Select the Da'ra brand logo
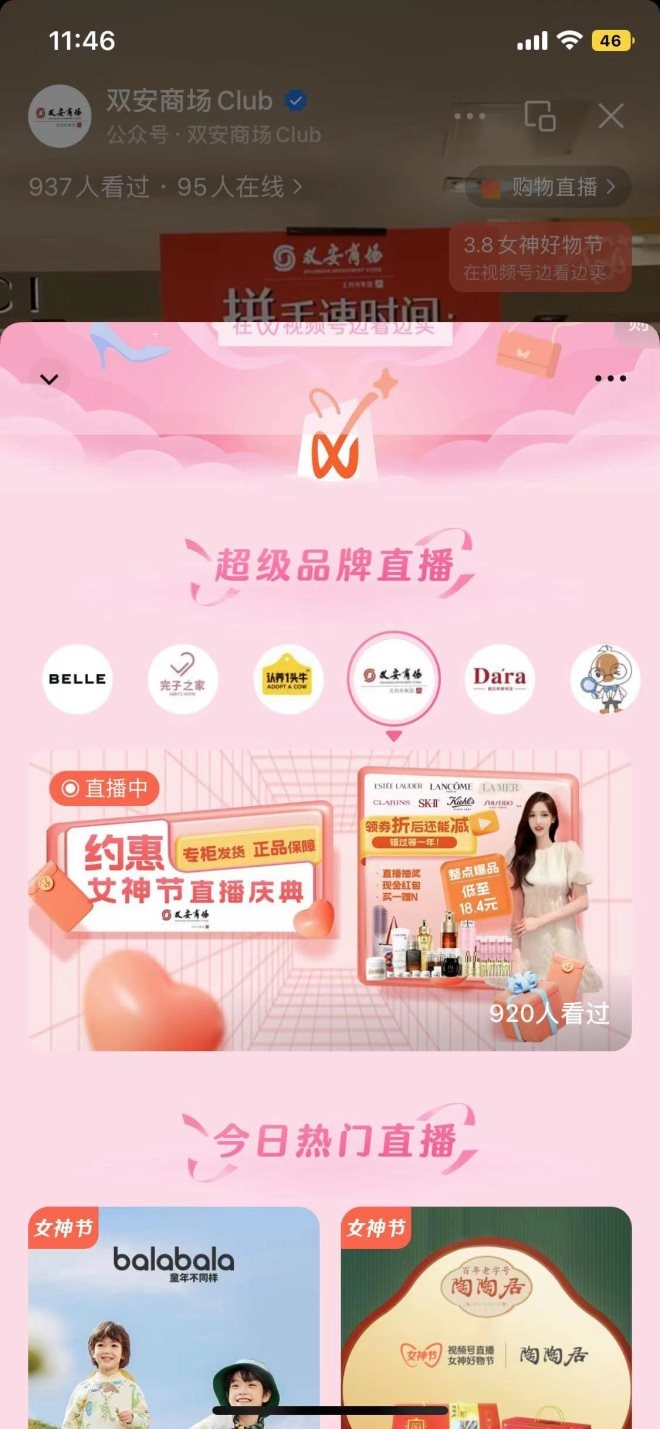This screenshot has width=660, height=1429. [499, 679]
